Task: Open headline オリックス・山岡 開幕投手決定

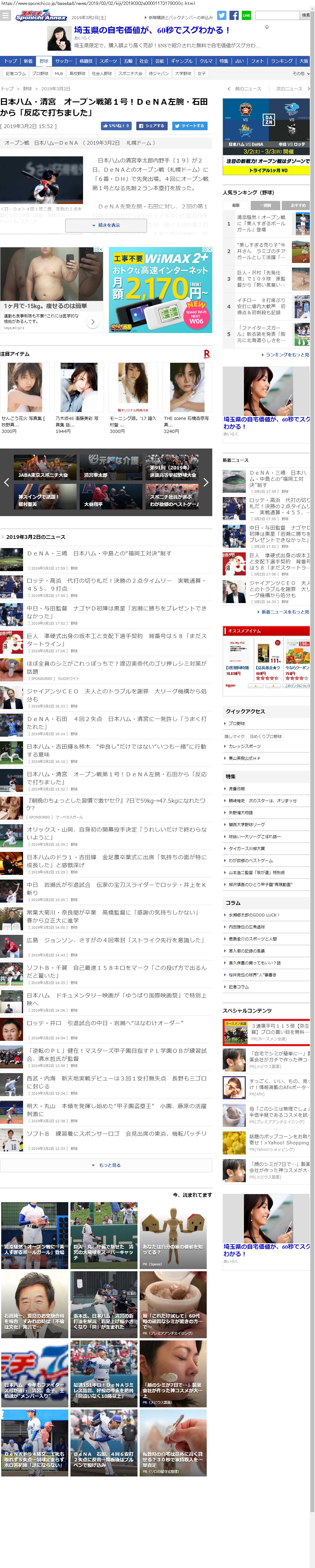Action: pyautogui.click(x=116, y=833)
